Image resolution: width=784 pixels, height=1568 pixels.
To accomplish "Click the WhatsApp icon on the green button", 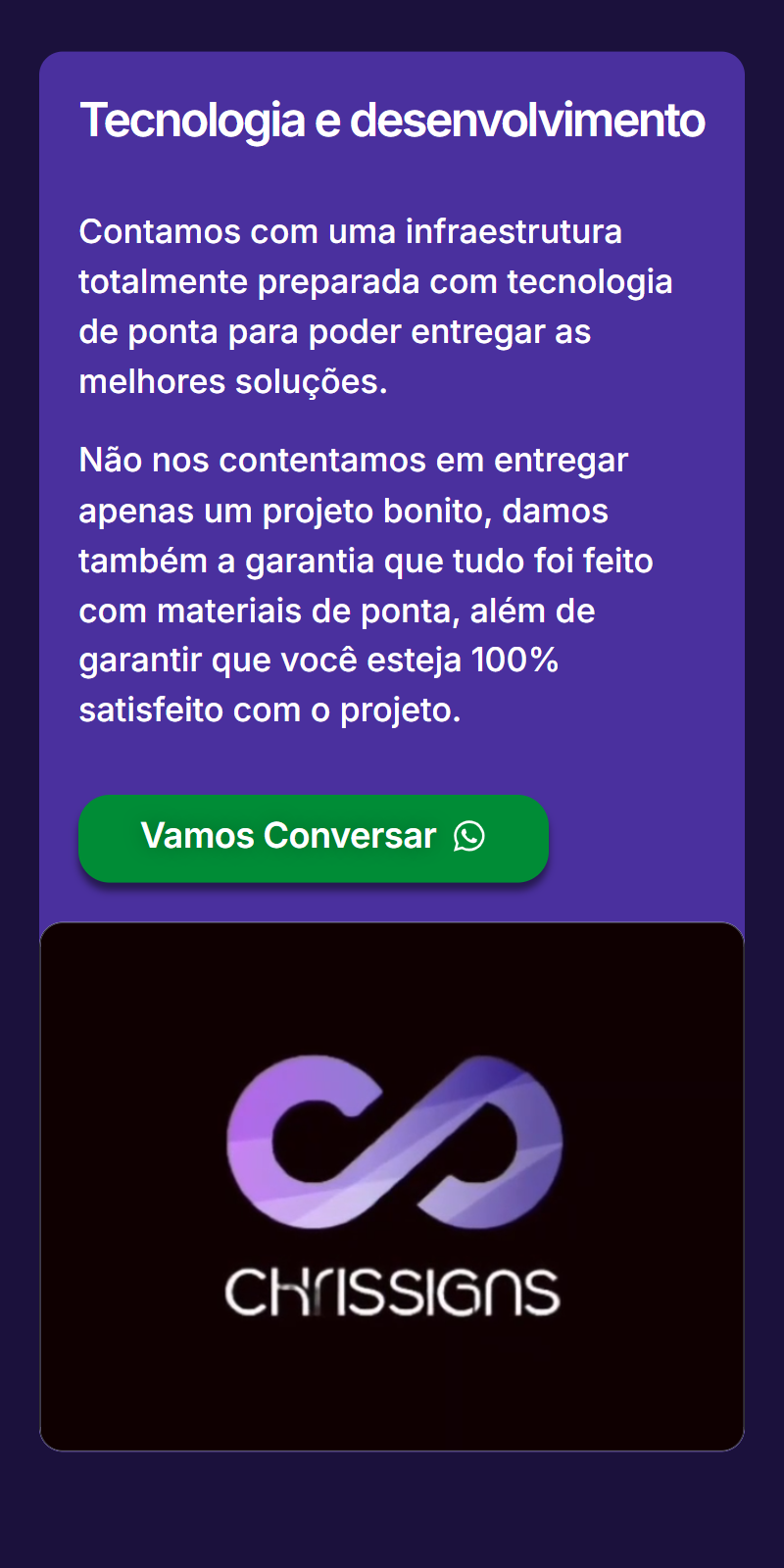I will pyautogui.click(x=471, y=837).
